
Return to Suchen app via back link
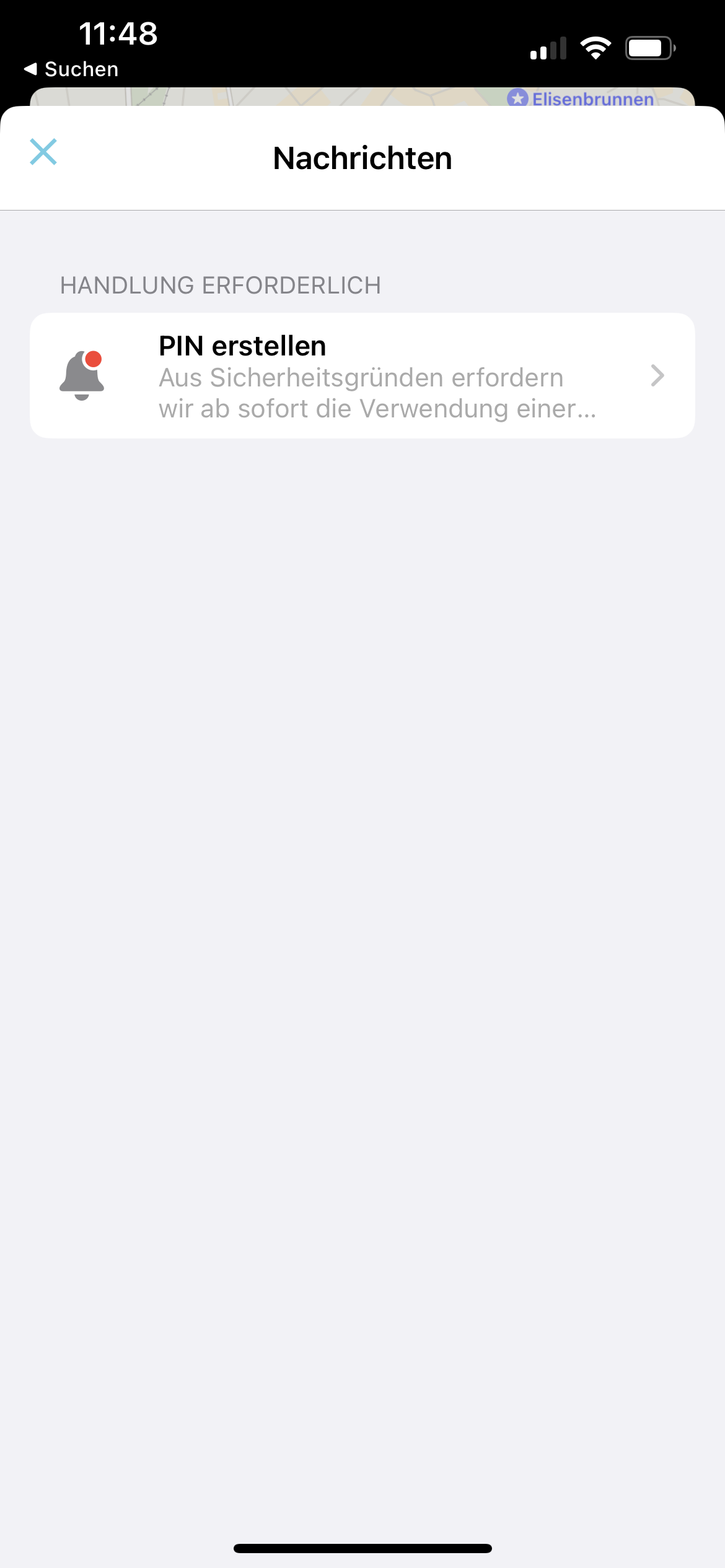pos(71,69)
